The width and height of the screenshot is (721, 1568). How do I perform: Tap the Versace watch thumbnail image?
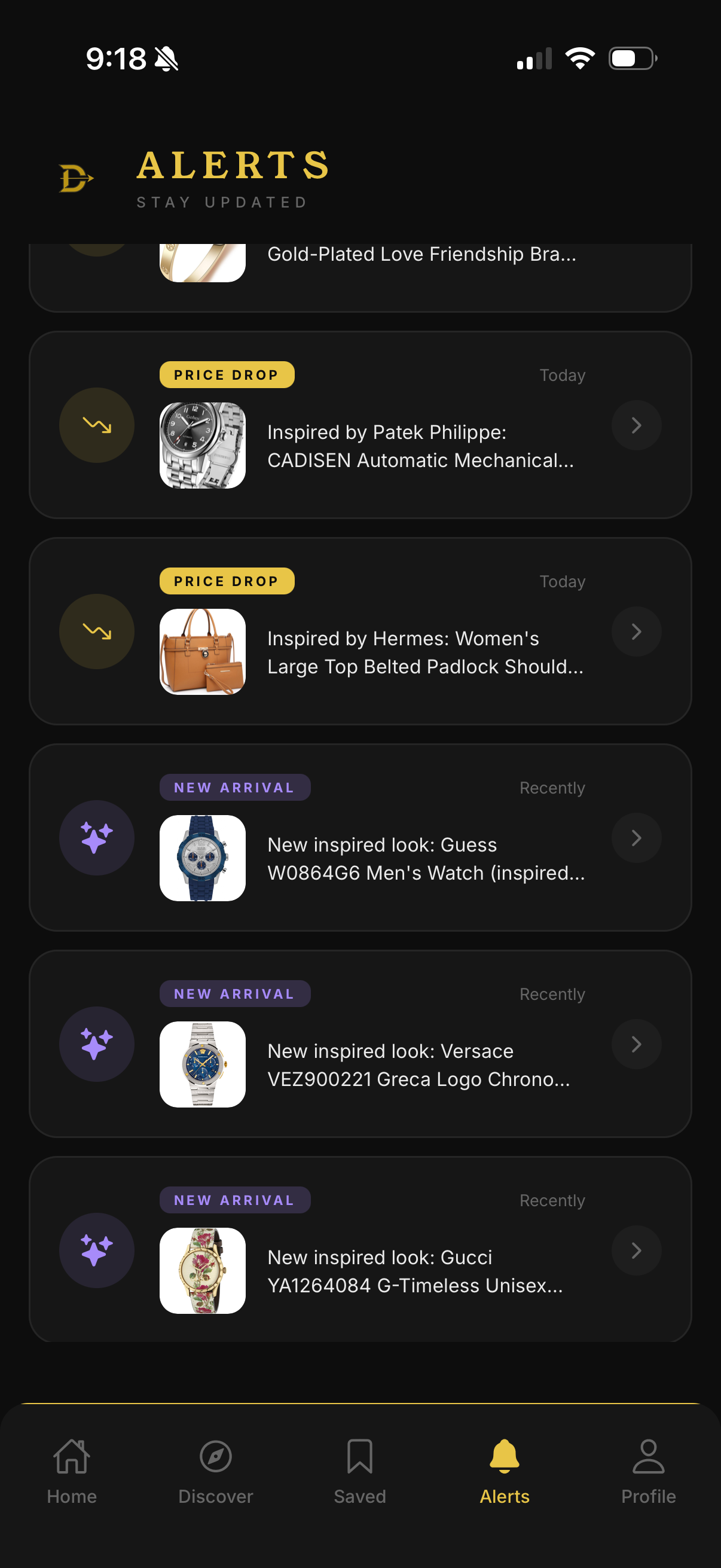(x=203, y=1063)
